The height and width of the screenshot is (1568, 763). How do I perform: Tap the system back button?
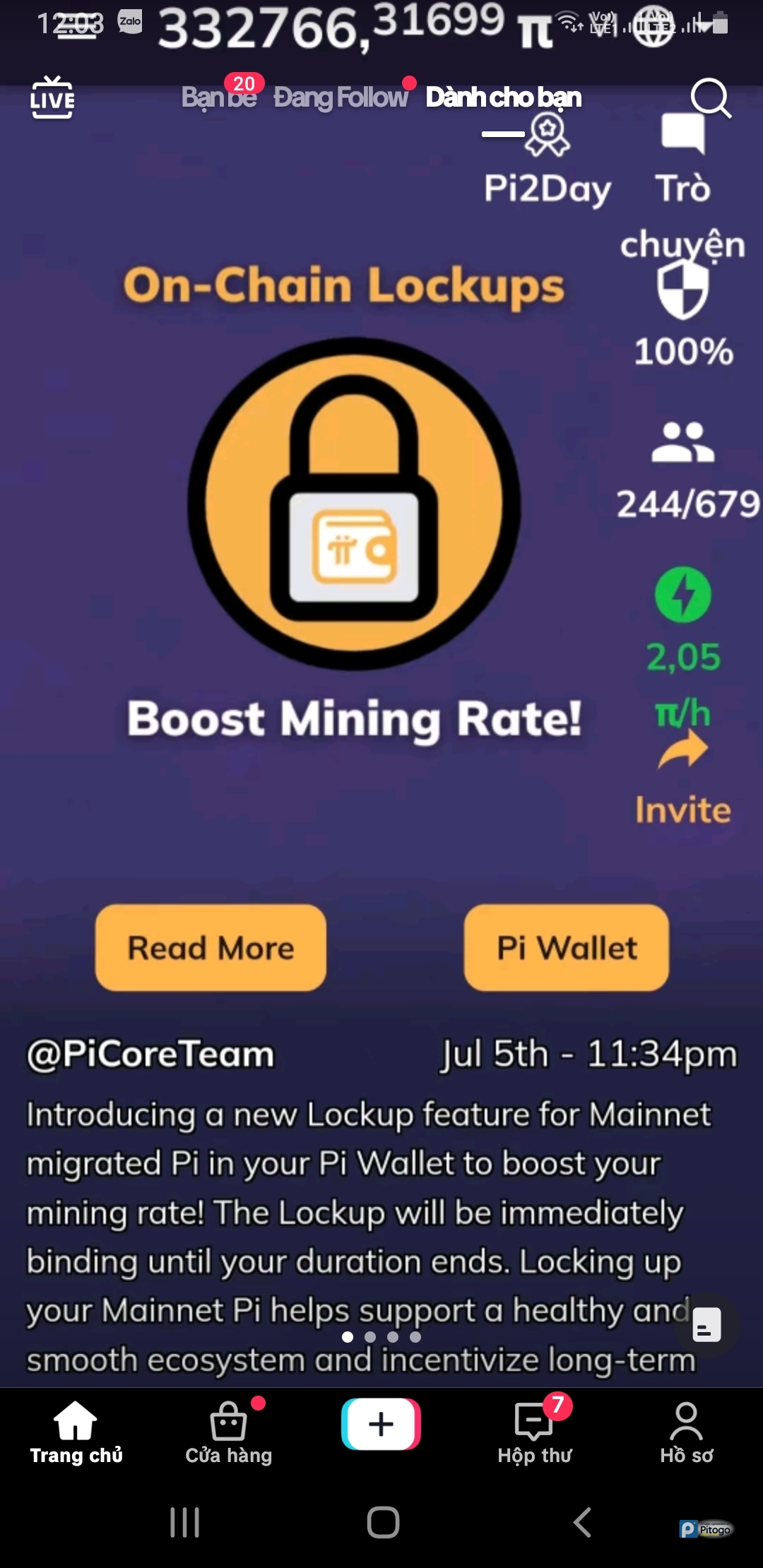coord(582,1522)
